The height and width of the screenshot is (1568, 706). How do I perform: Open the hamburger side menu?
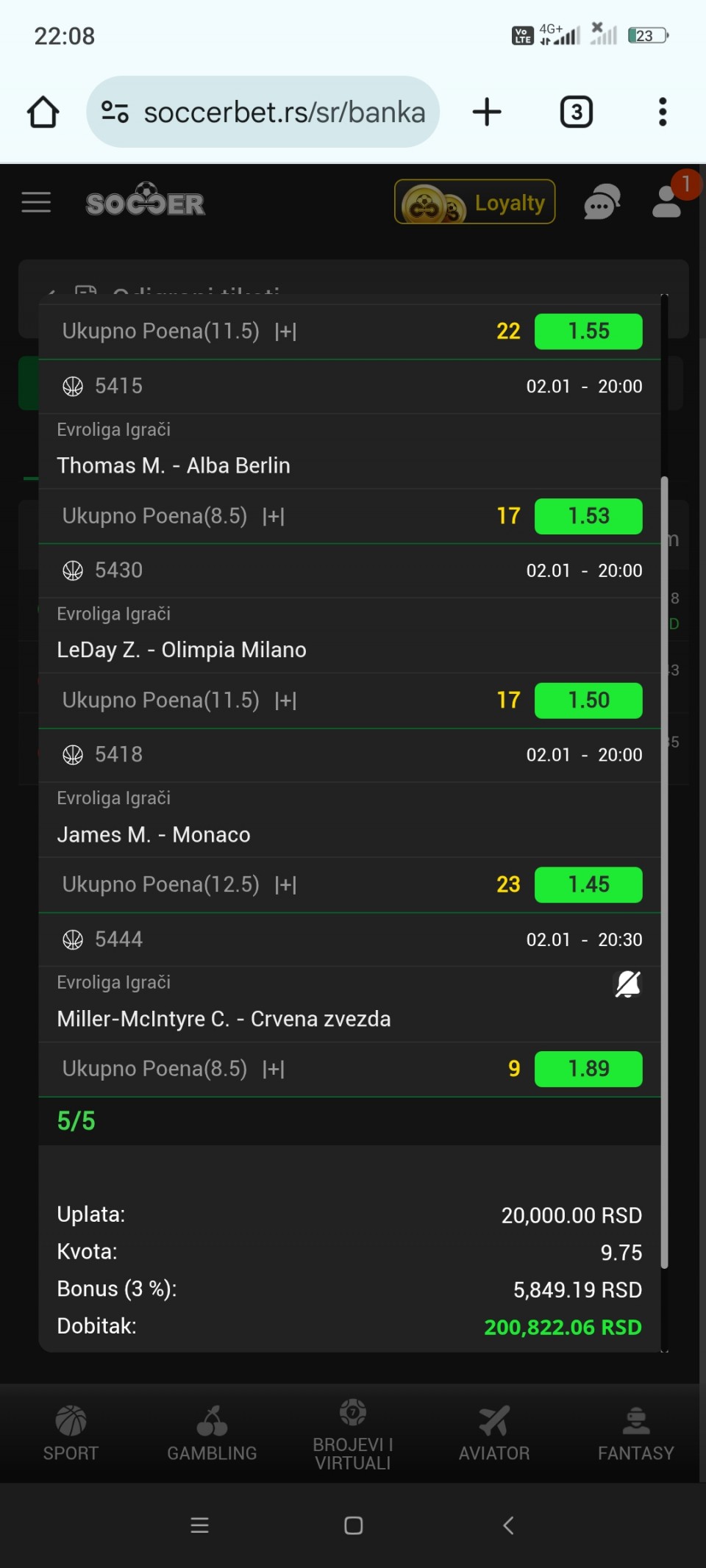36,202
